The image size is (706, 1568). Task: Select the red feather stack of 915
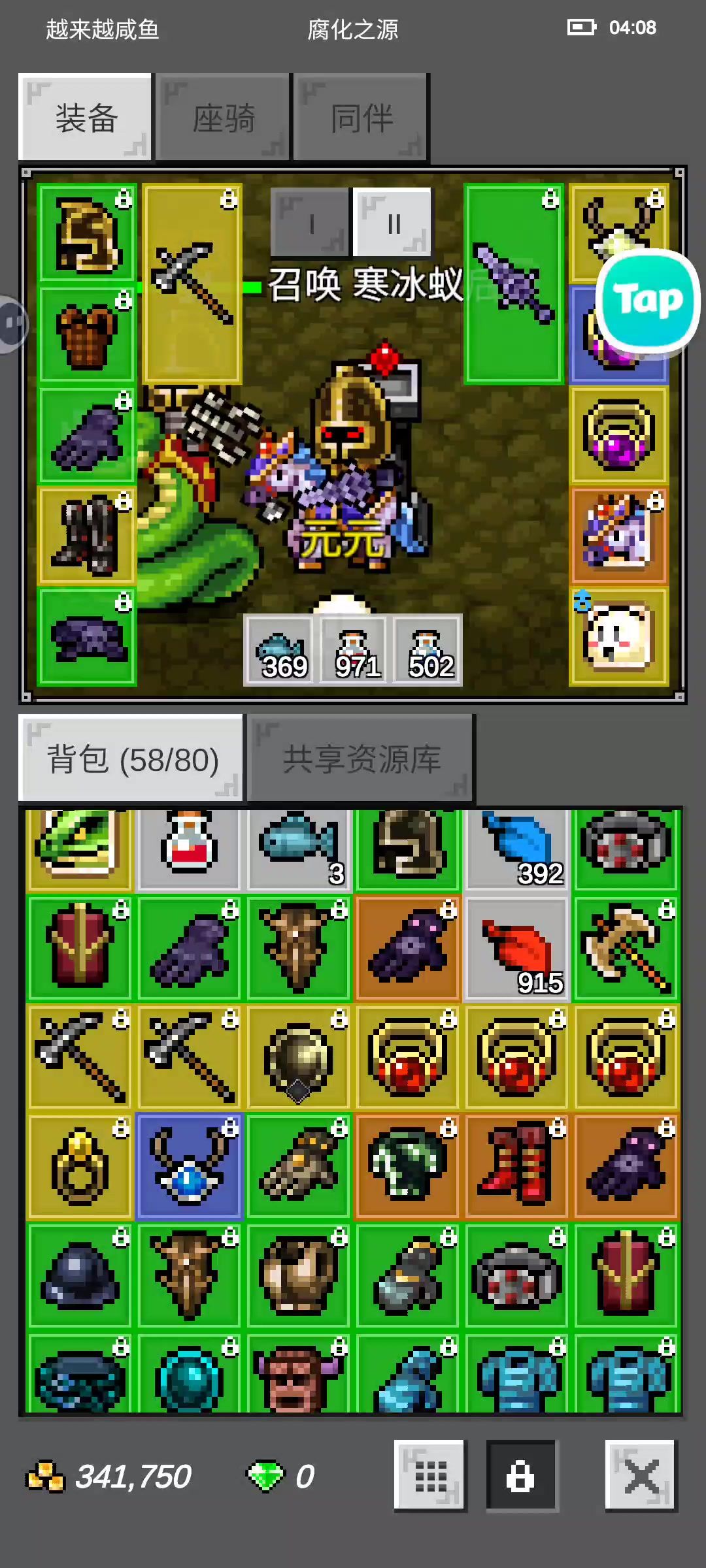(x=516, y=949)
